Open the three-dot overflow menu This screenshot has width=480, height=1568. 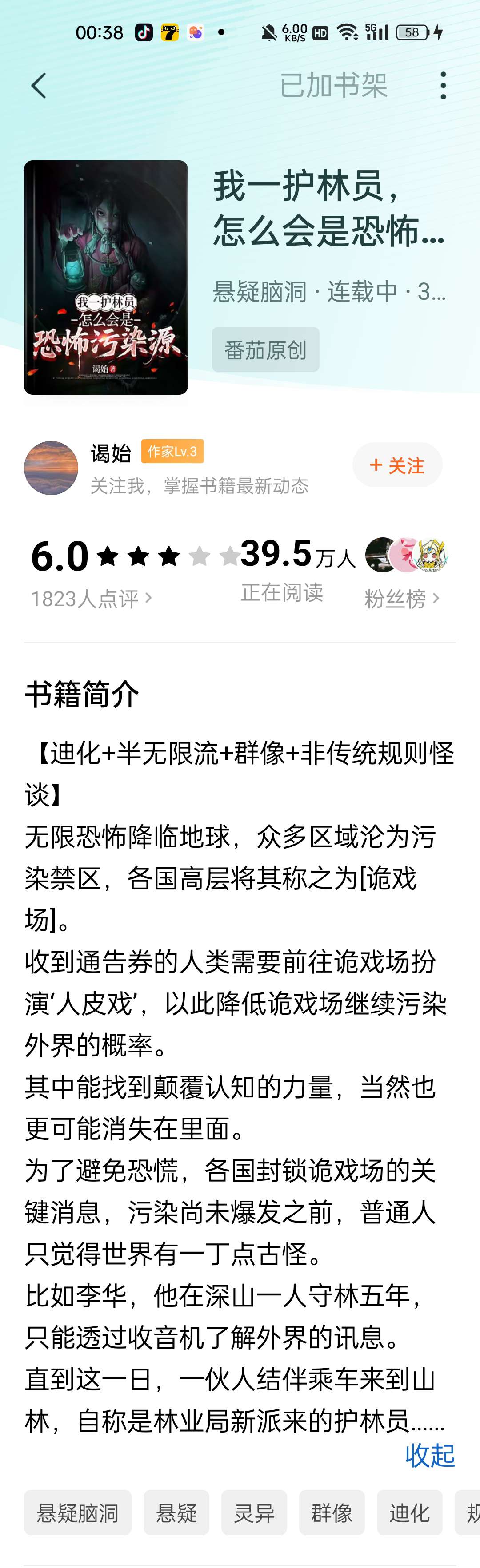point(443,86)
